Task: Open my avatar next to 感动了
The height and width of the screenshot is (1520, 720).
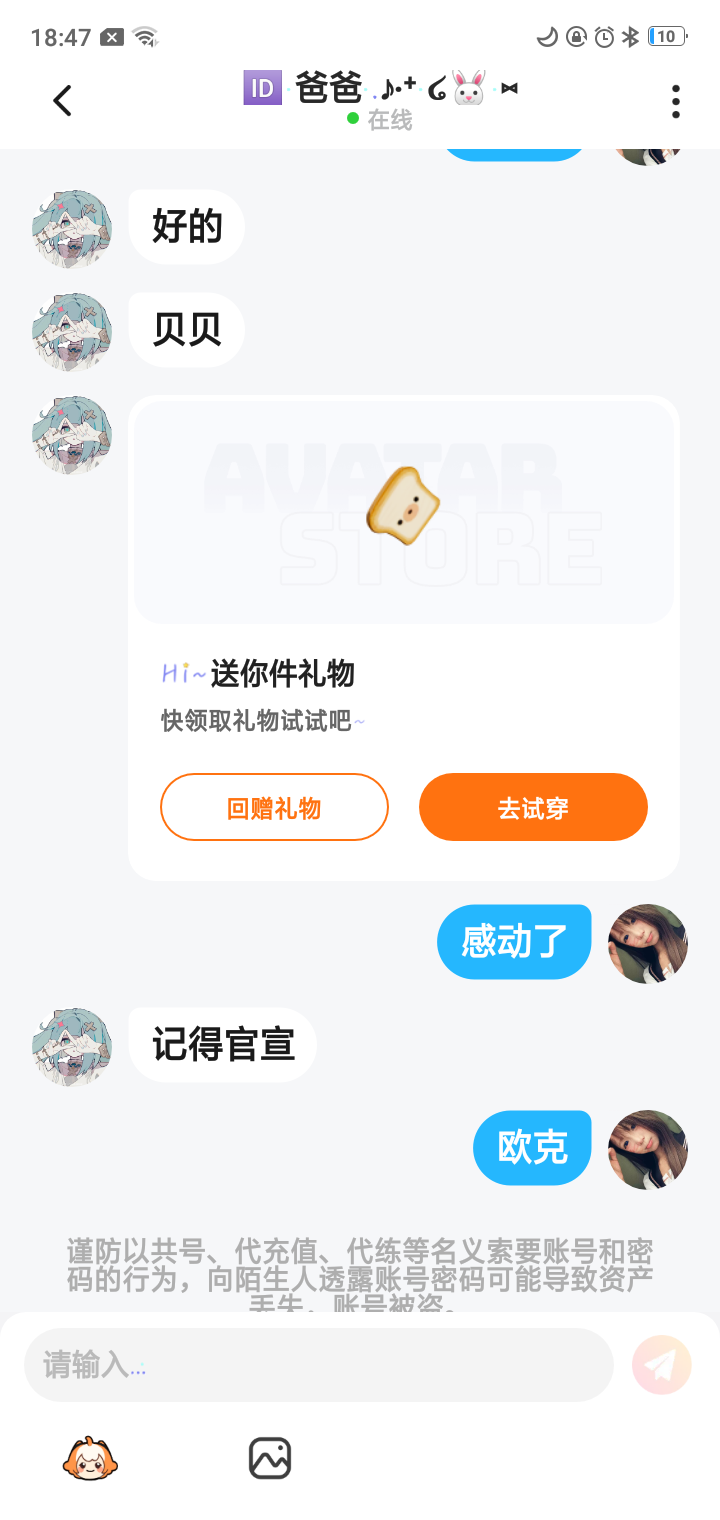Action: 648,943
